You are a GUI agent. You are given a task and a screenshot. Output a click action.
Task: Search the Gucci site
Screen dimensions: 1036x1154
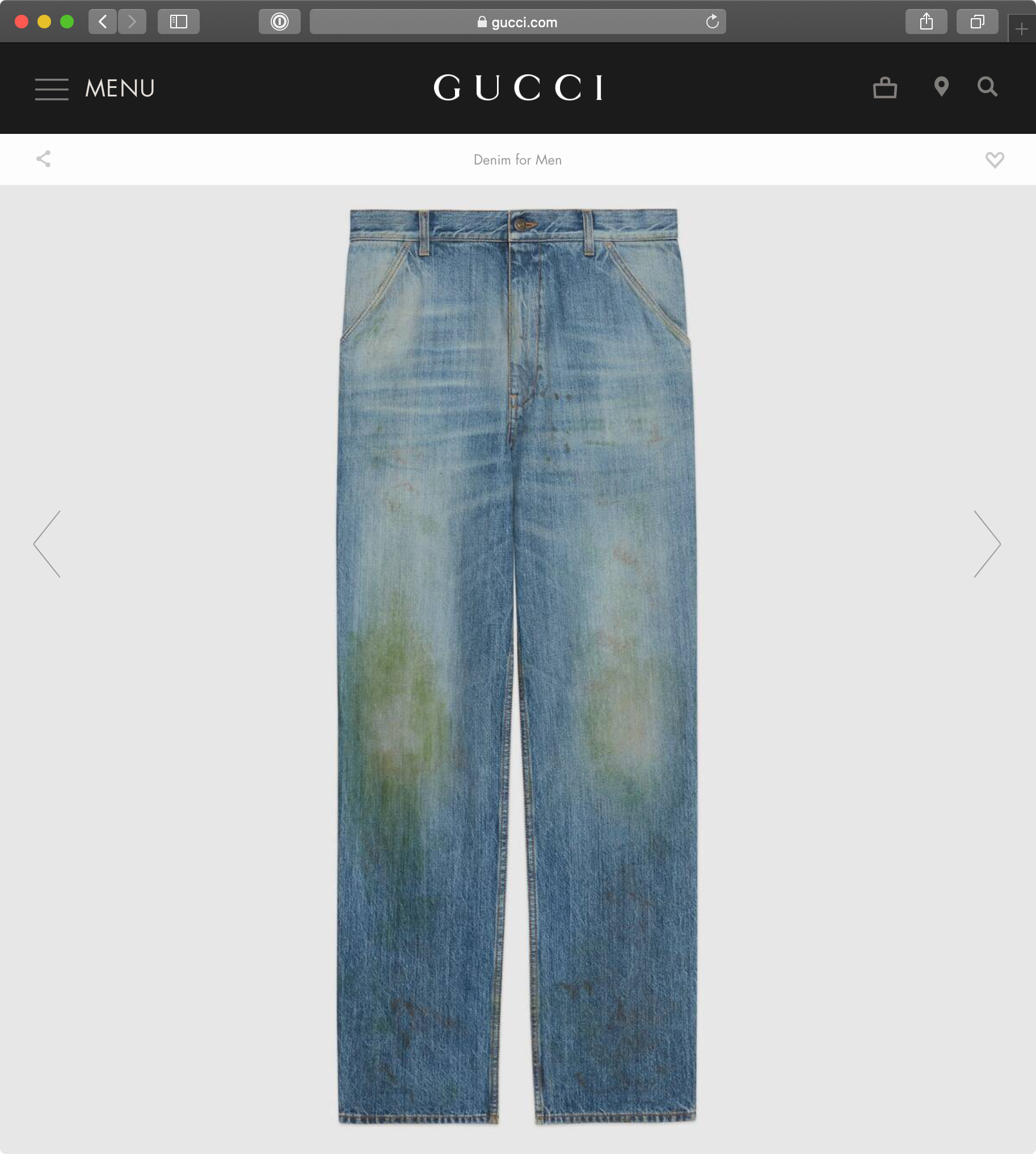pos(987,87)
